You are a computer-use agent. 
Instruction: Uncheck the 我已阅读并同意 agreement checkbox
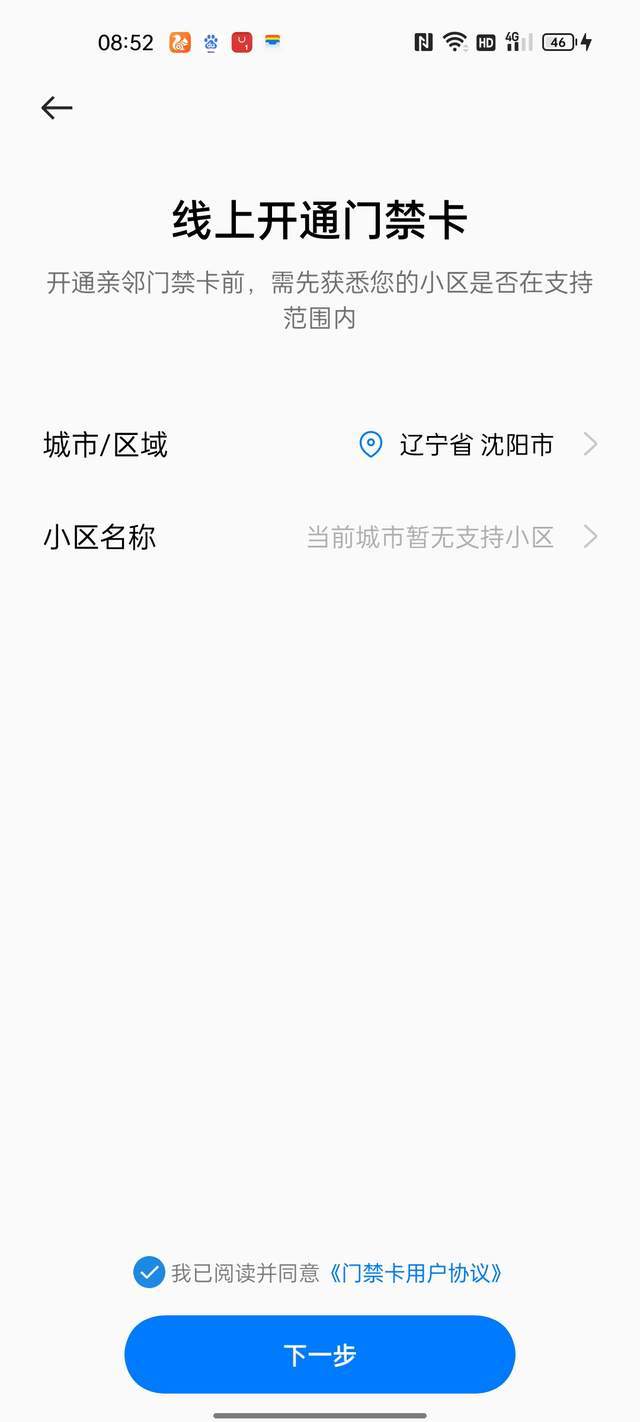[149, 1273]
